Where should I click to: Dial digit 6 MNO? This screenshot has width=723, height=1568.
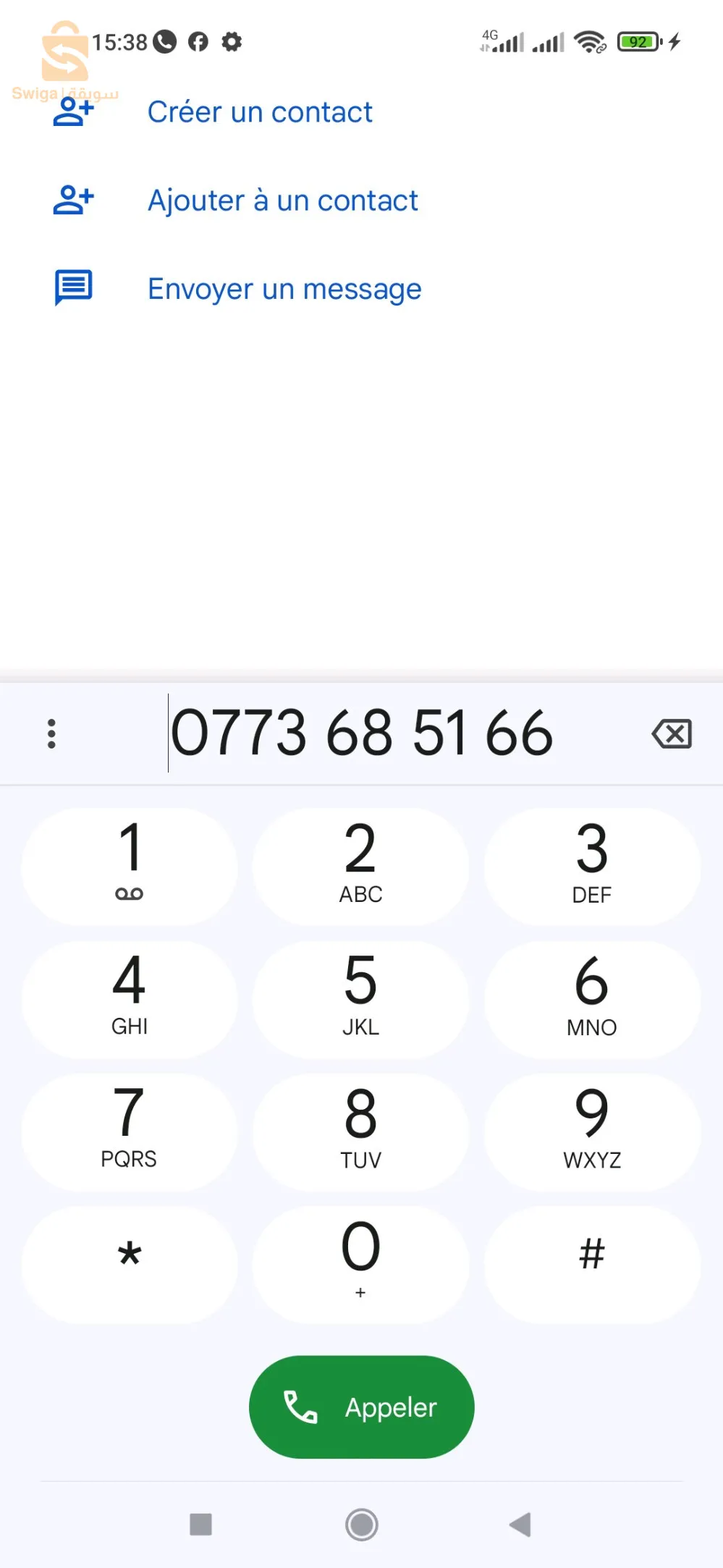pyautogui.click(x=592, y=999)
